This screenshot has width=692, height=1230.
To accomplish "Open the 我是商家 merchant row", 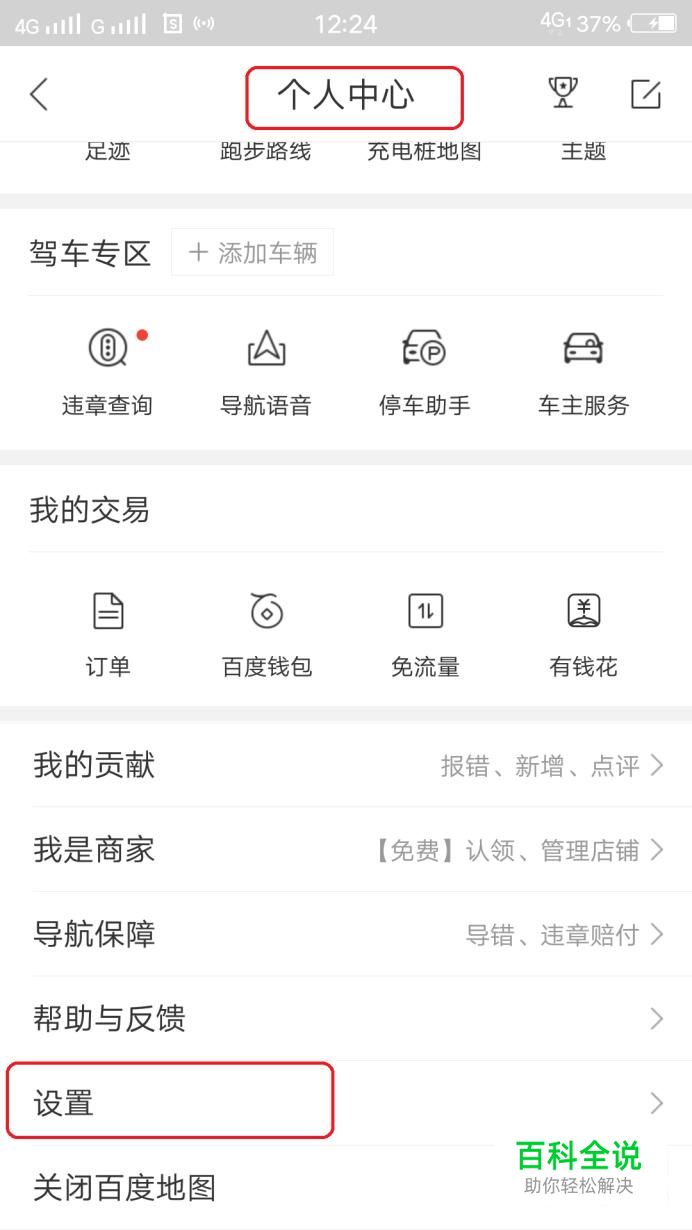I will [x=346, y=850].
